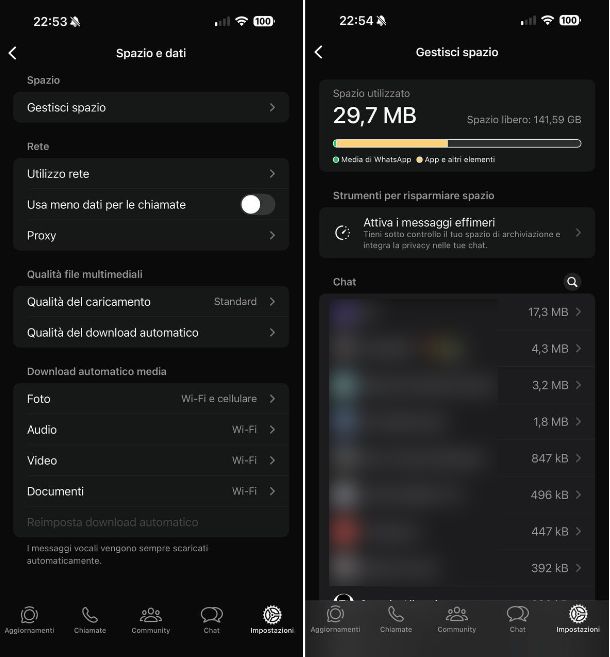The height and width of the screenshot is (657, 610).
Task: Open Utilizzo rete settings
Action: [x=151, y=174]
